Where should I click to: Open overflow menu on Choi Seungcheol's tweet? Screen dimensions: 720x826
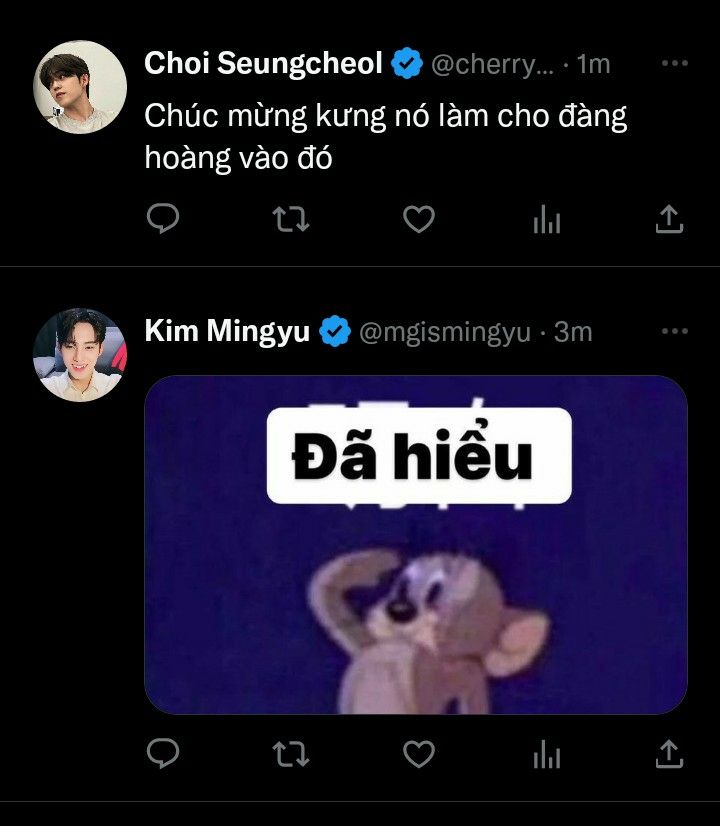[675, 63]
